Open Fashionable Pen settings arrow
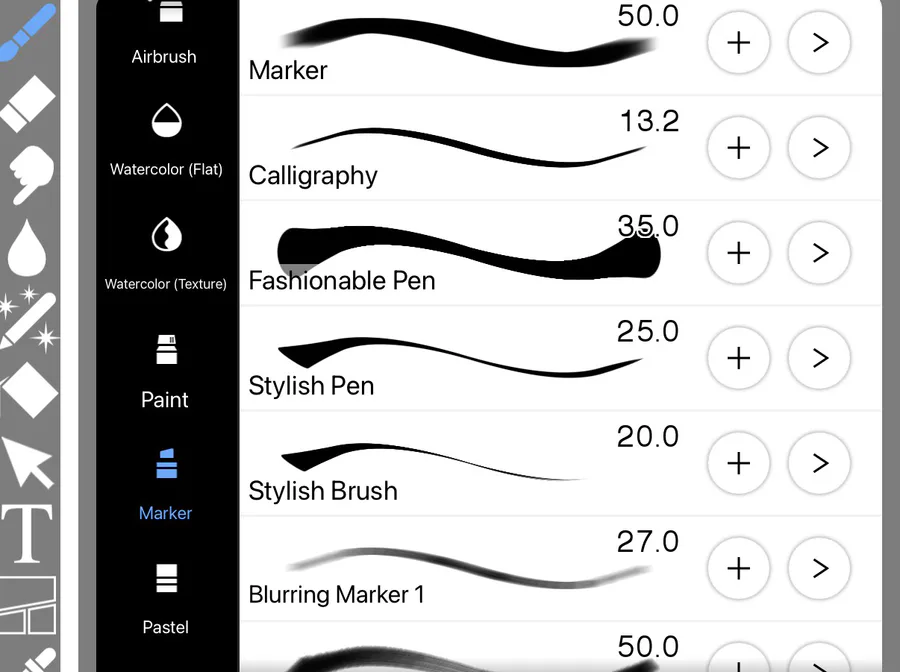 [820, 253]
